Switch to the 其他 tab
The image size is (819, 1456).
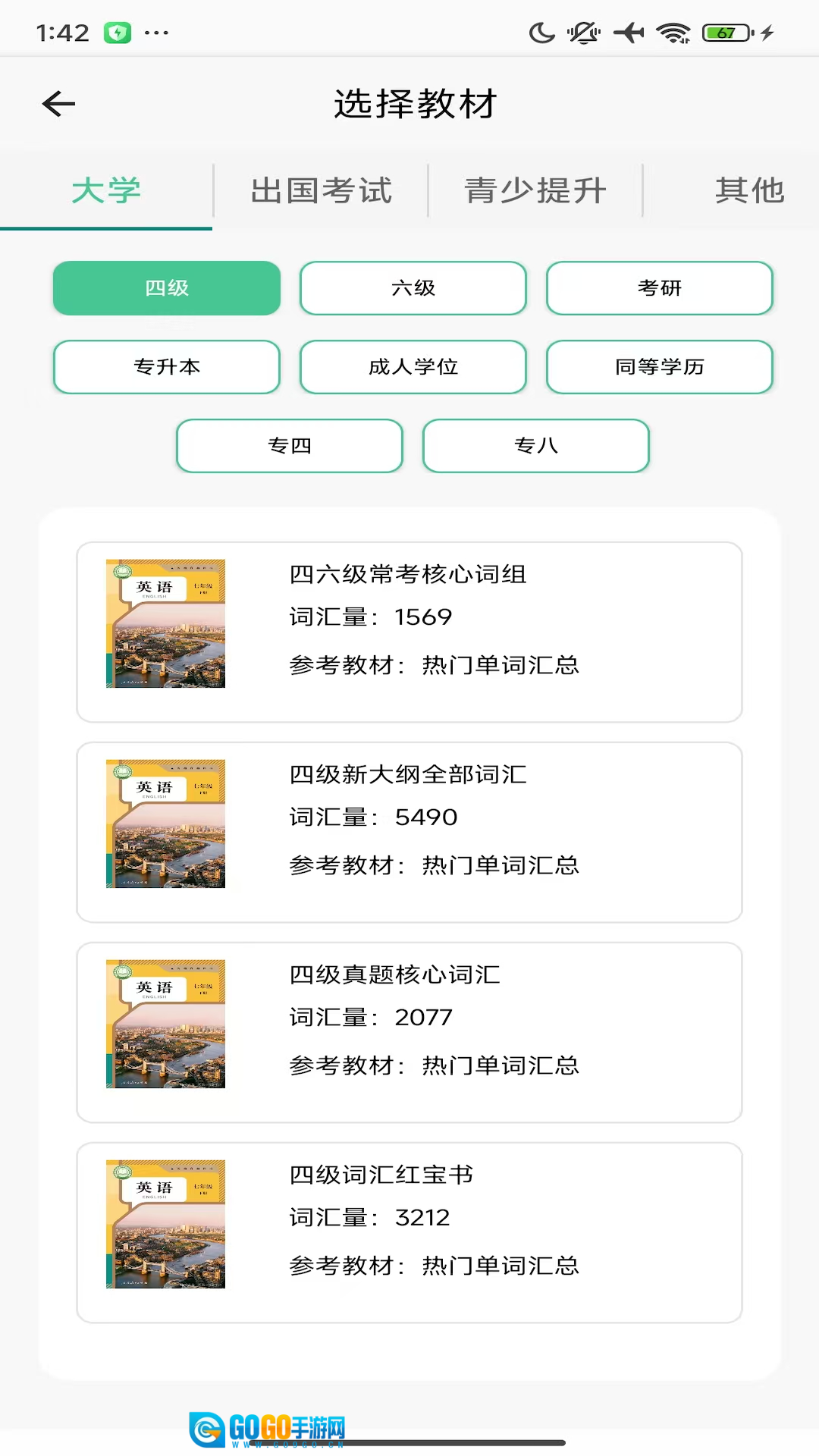pos(748,190)
